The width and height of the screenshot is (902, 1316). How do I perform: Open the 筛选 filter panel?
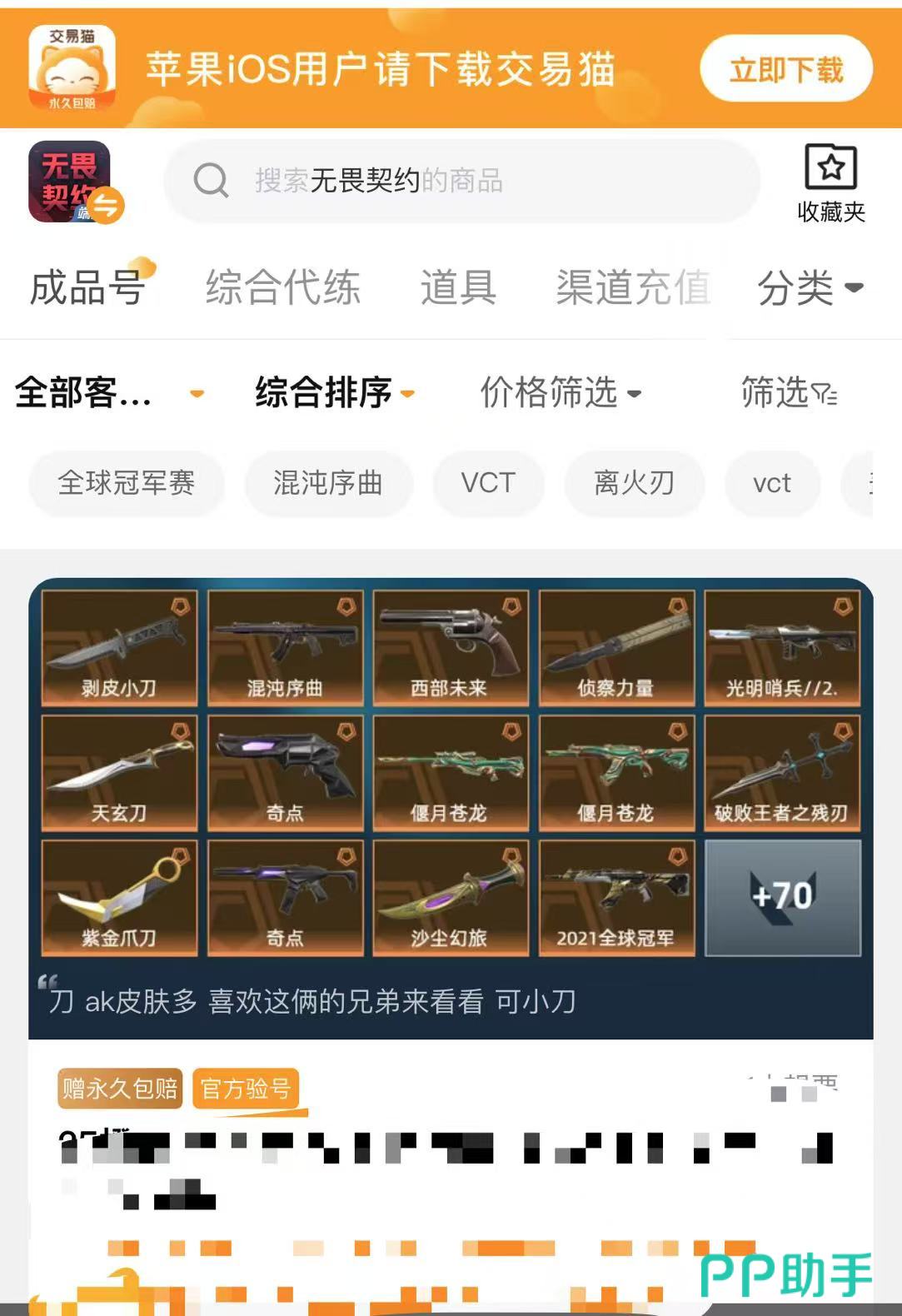point(788,392)
